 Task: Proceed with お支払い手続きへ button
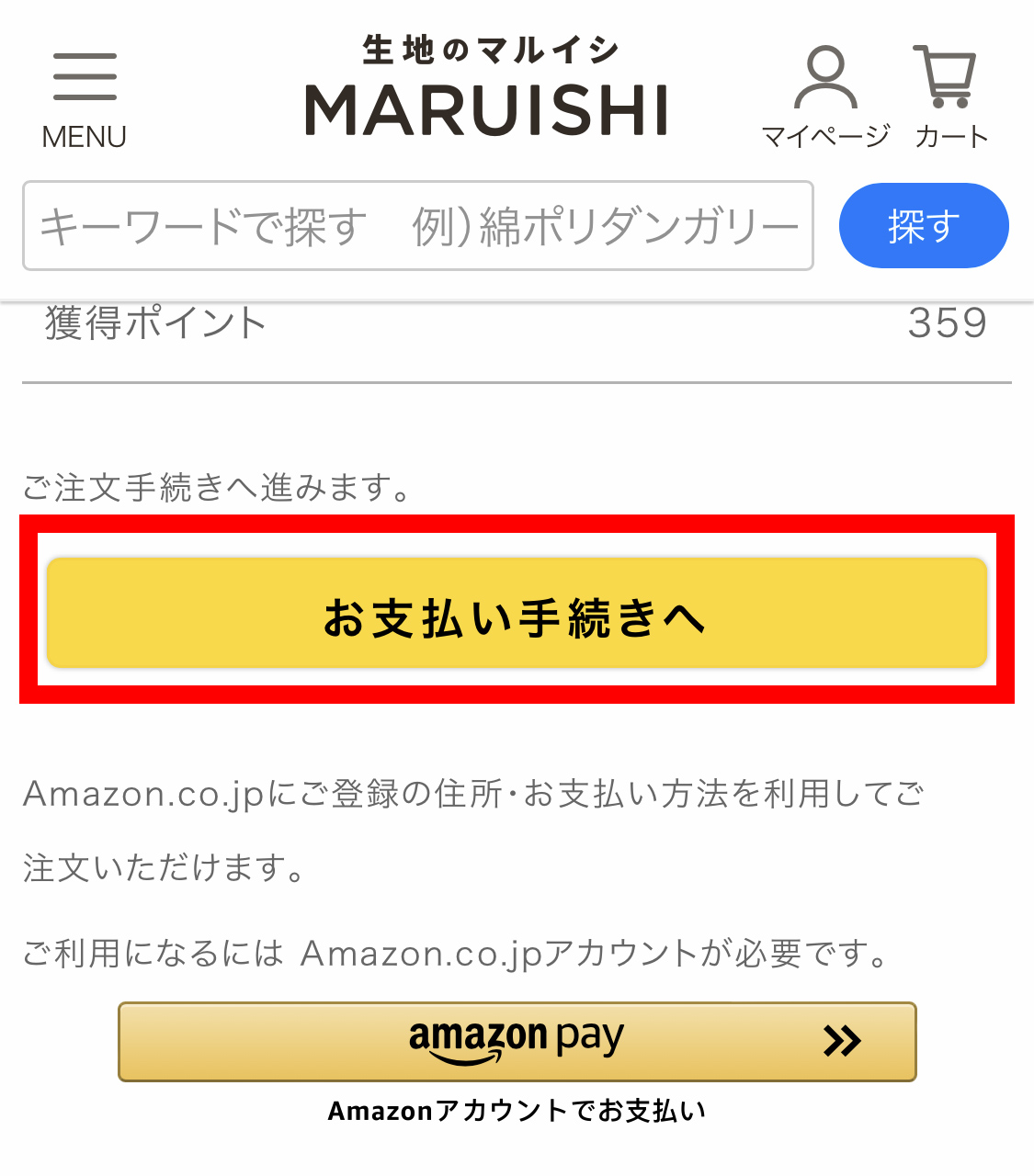(x=517, y=614)
